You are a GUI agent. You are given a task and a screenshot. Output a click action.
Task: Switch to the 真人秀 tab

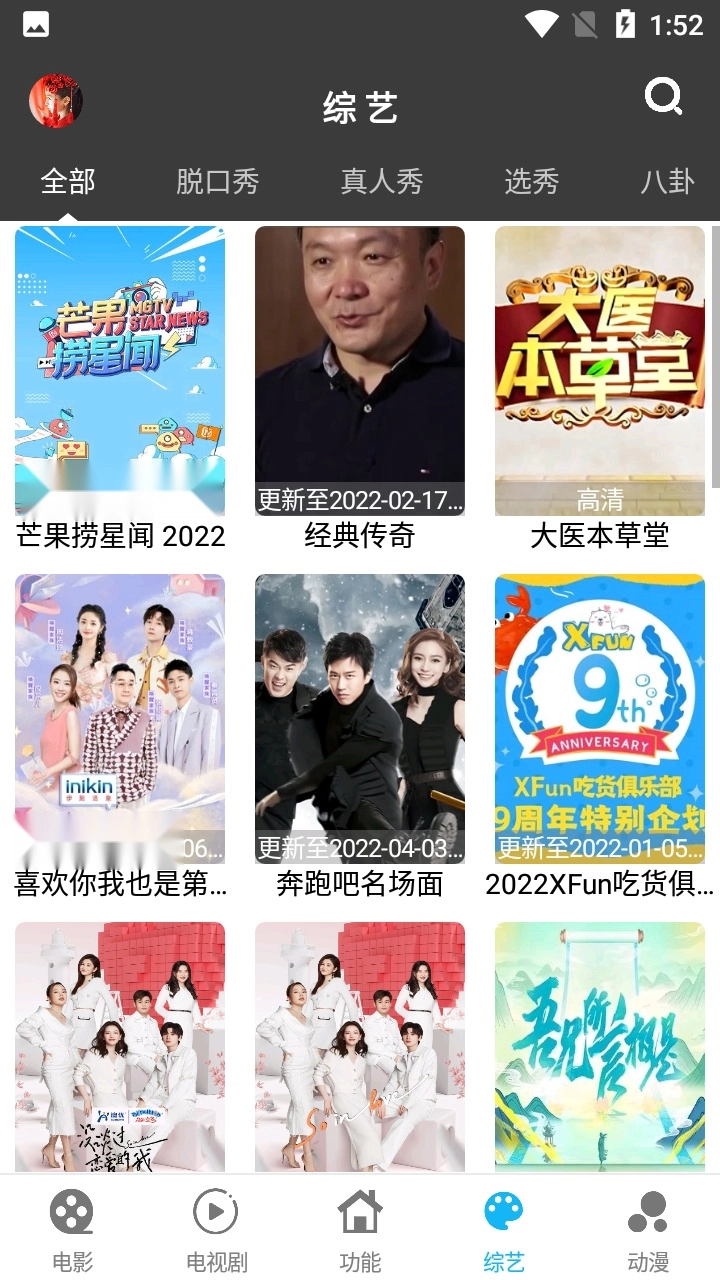click(382, 181)
